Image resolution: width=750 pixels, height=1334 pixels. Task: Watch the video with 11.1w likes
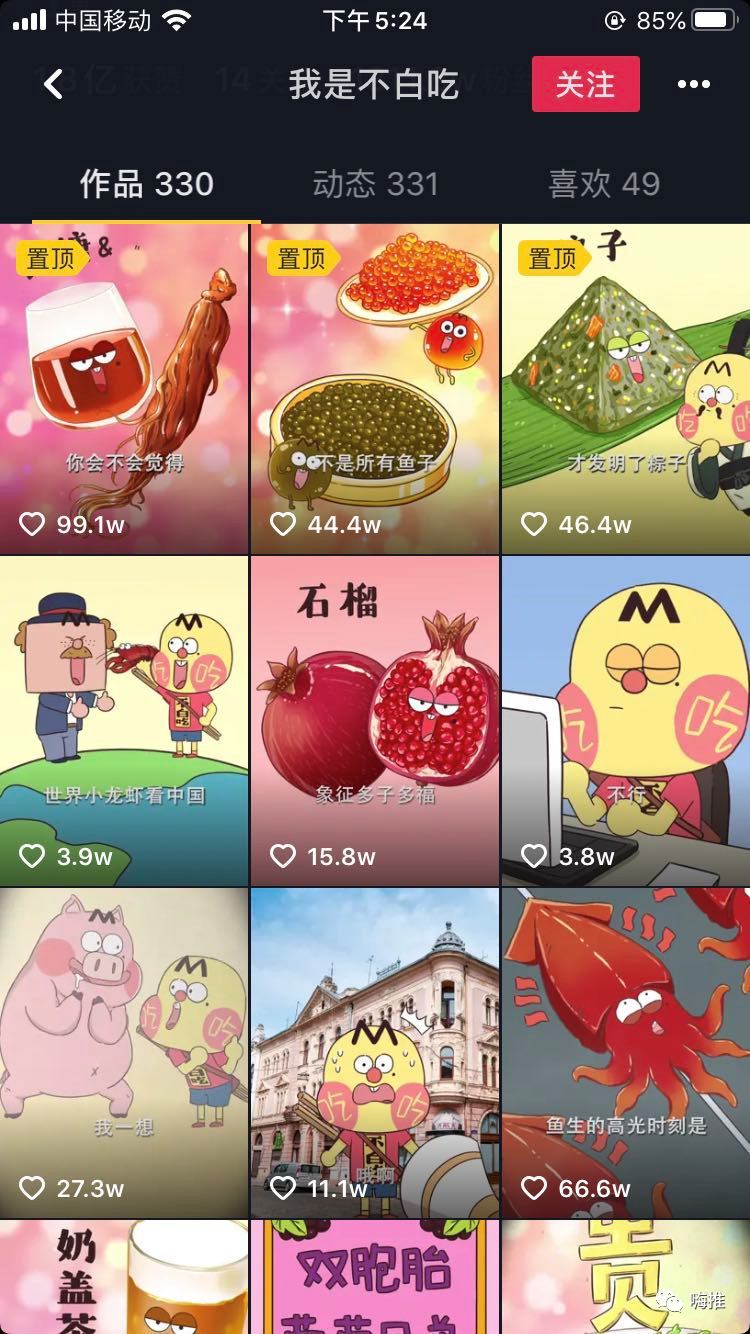click(375, 1052)
